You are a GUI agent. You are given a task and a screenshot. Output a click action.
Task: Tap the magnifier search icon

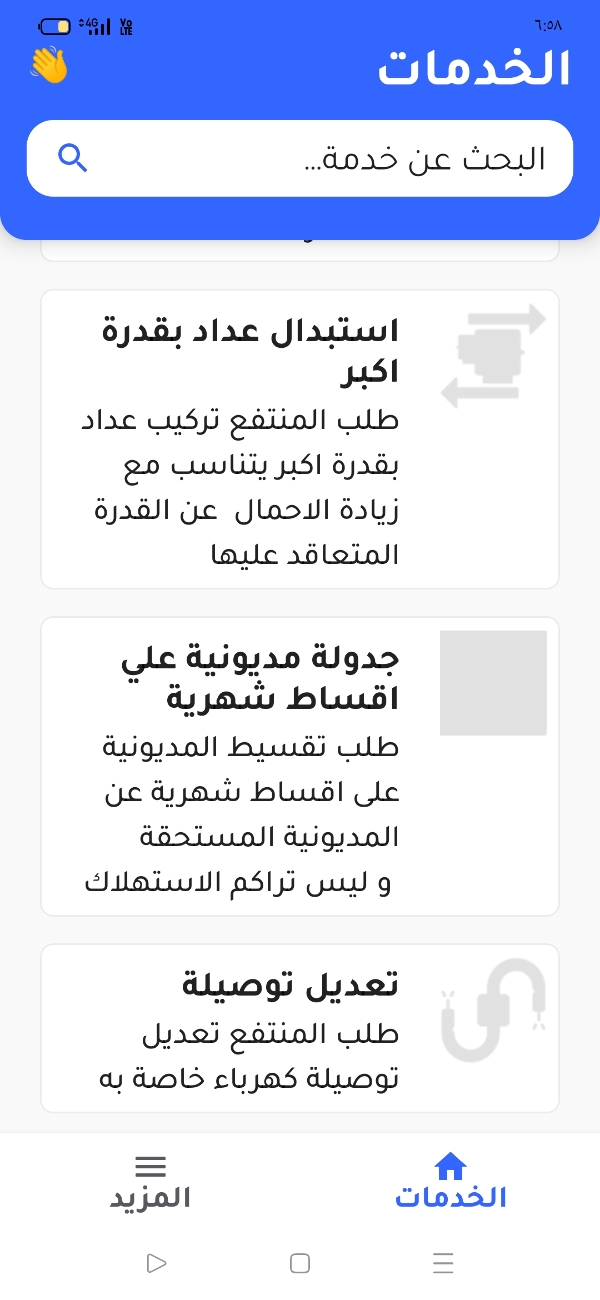pos(73,158)
